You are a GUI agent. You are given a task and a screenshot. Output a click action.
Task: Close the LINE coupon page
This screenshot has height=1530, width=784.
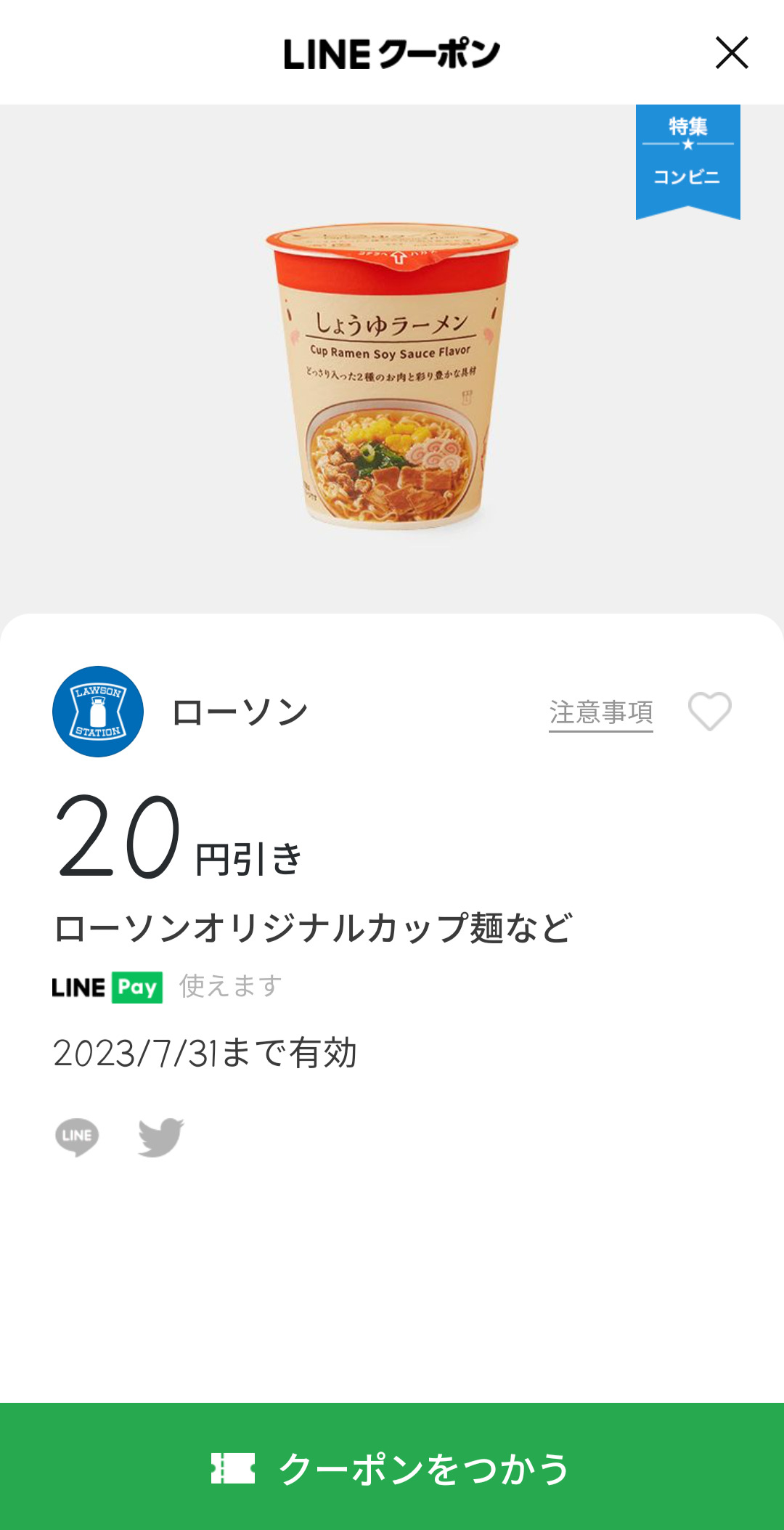click(x=731, y=53)
